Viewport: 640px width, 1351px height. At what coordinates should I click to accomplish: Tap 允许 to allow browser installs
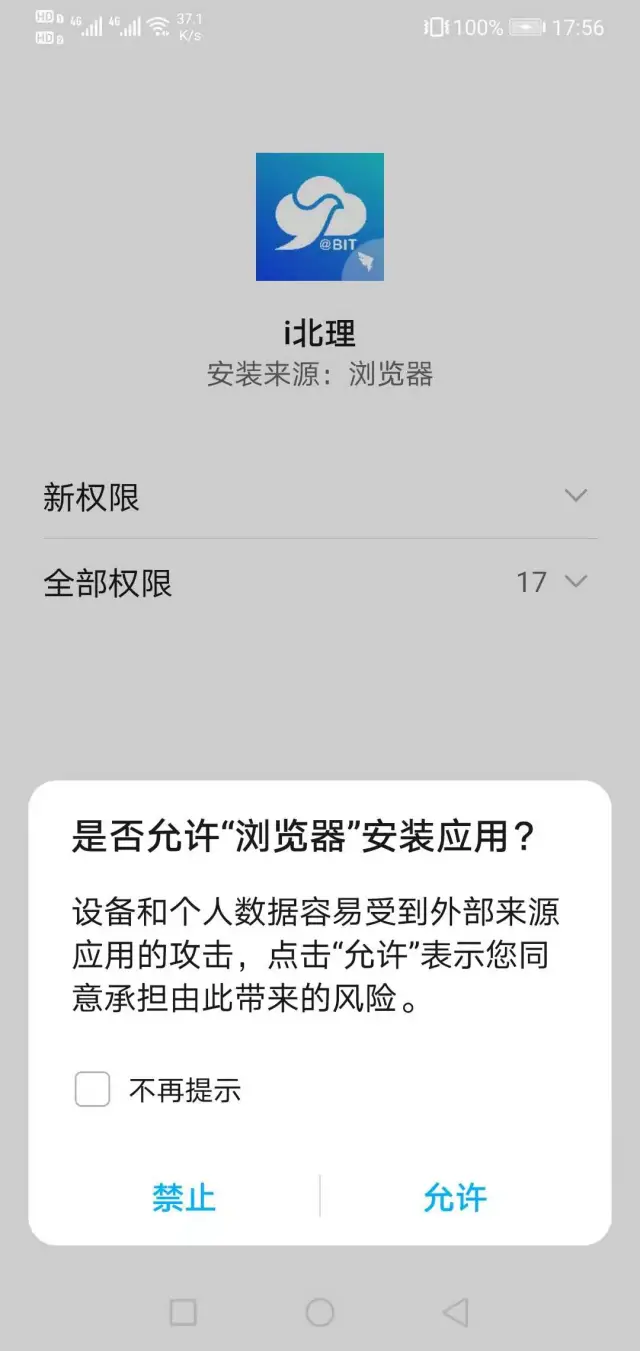point(455,1197)
